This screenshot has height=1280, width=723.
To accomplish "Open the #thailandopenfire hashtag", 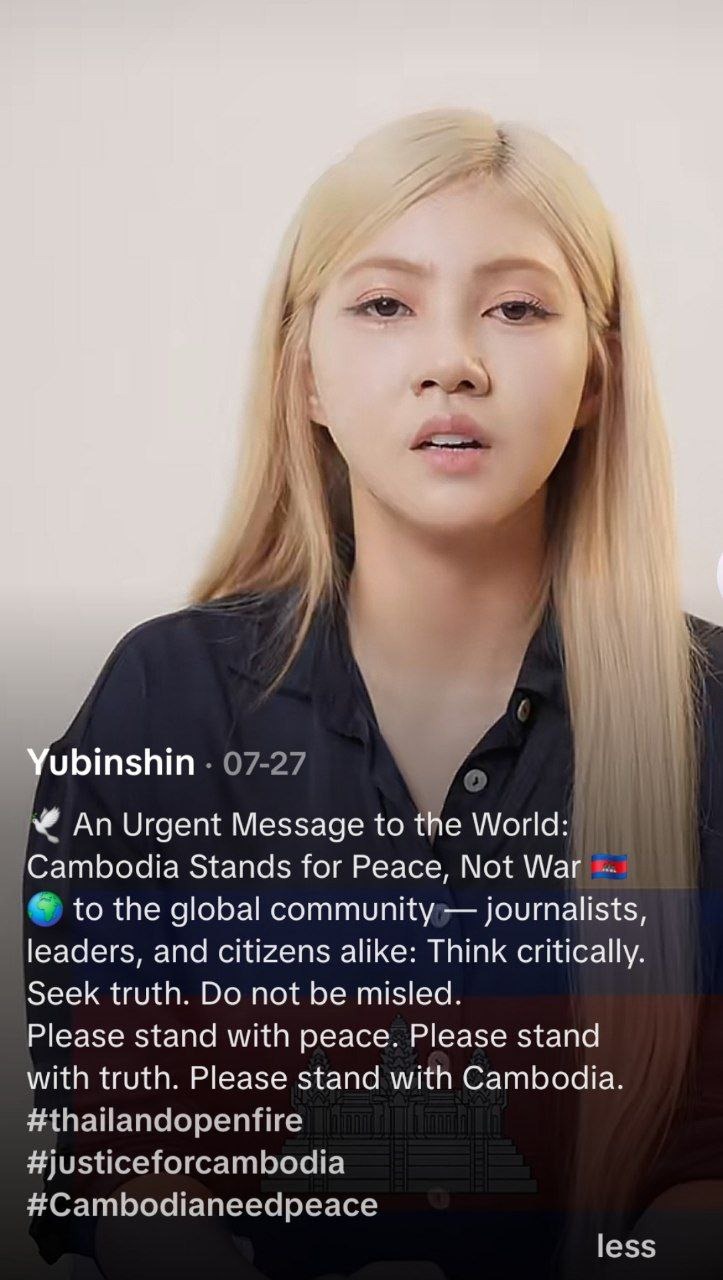I will point(165,1120).
